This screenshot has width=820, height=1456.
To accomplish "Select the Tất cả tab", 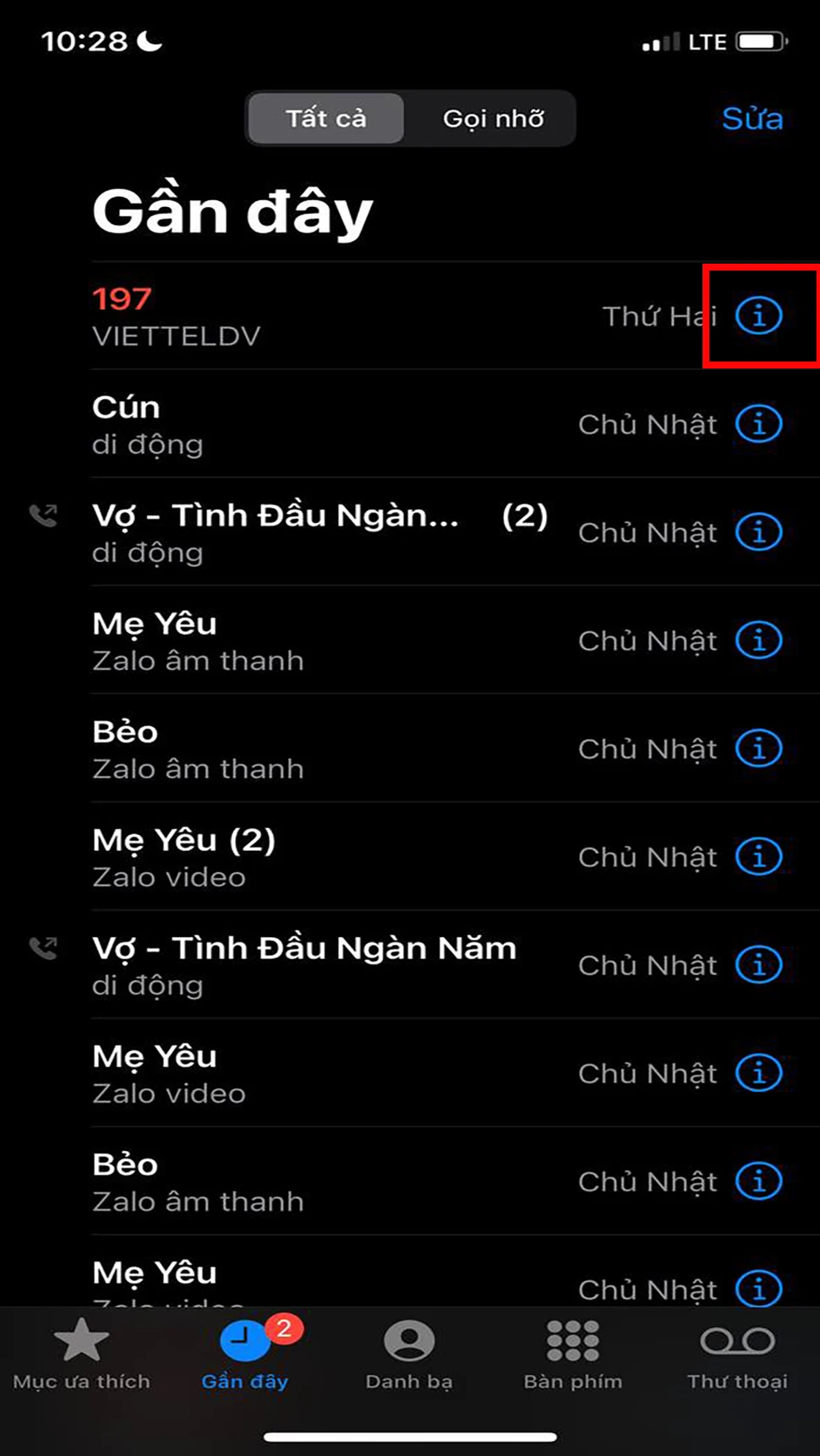I will [x=325, y=118].
